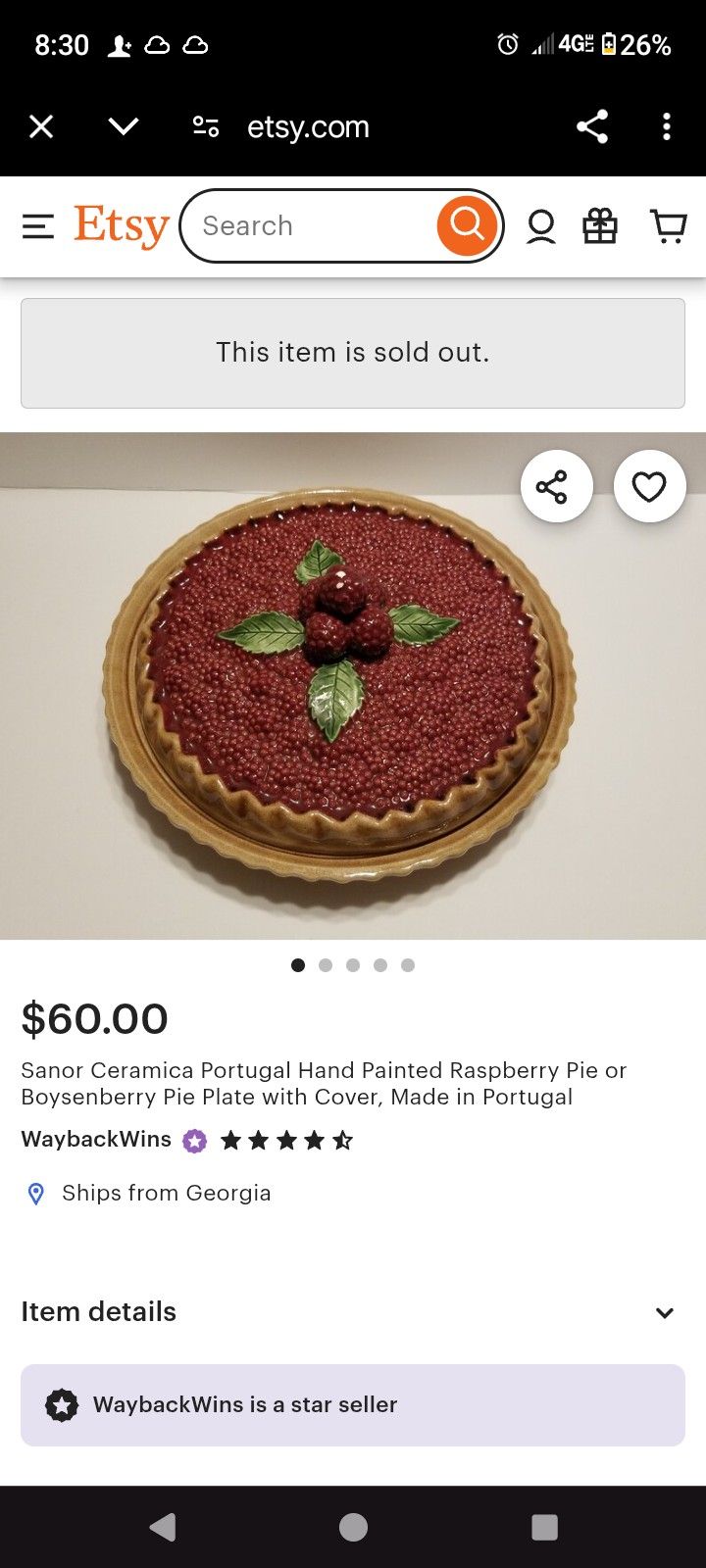Open site settings via the tune icon

(206, 126)
